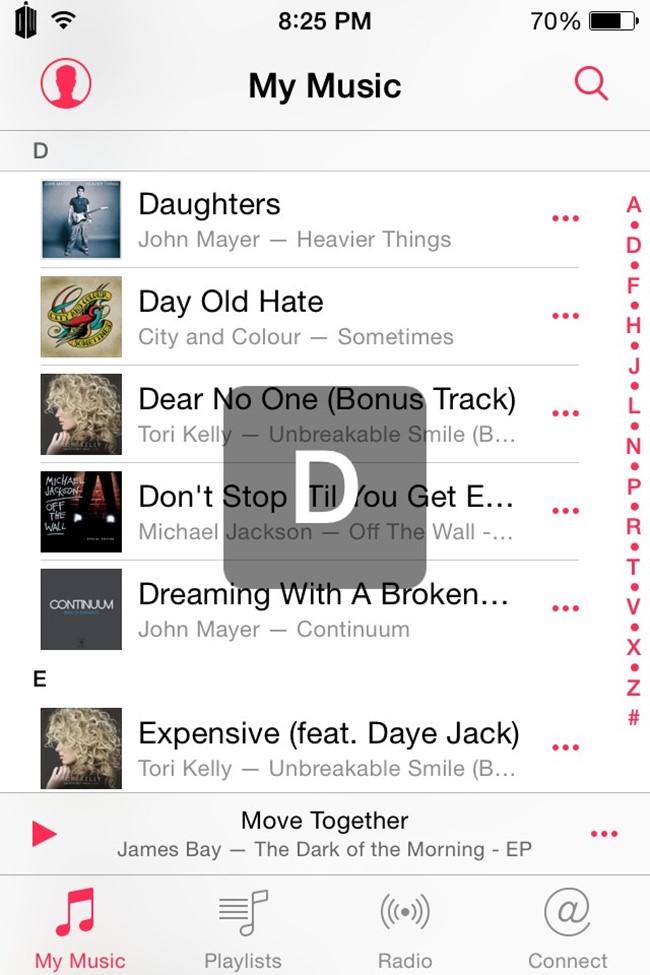Switch to the Connect tab

pyautogui.click(x=567, y=928)
